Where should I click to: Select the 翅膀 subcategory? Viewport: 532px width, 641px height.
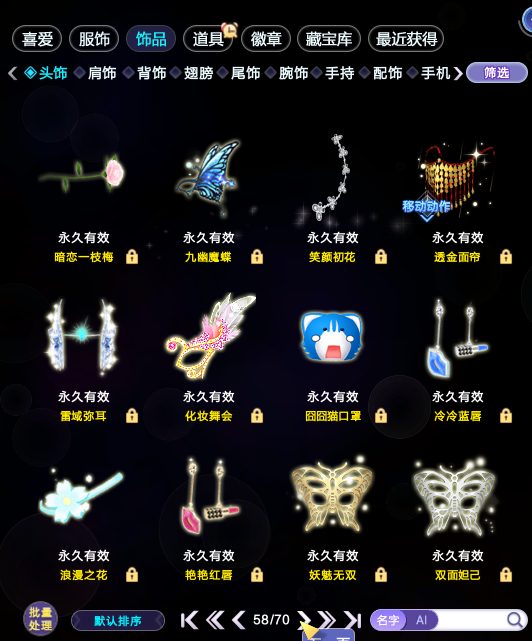(x=198, y=73)
